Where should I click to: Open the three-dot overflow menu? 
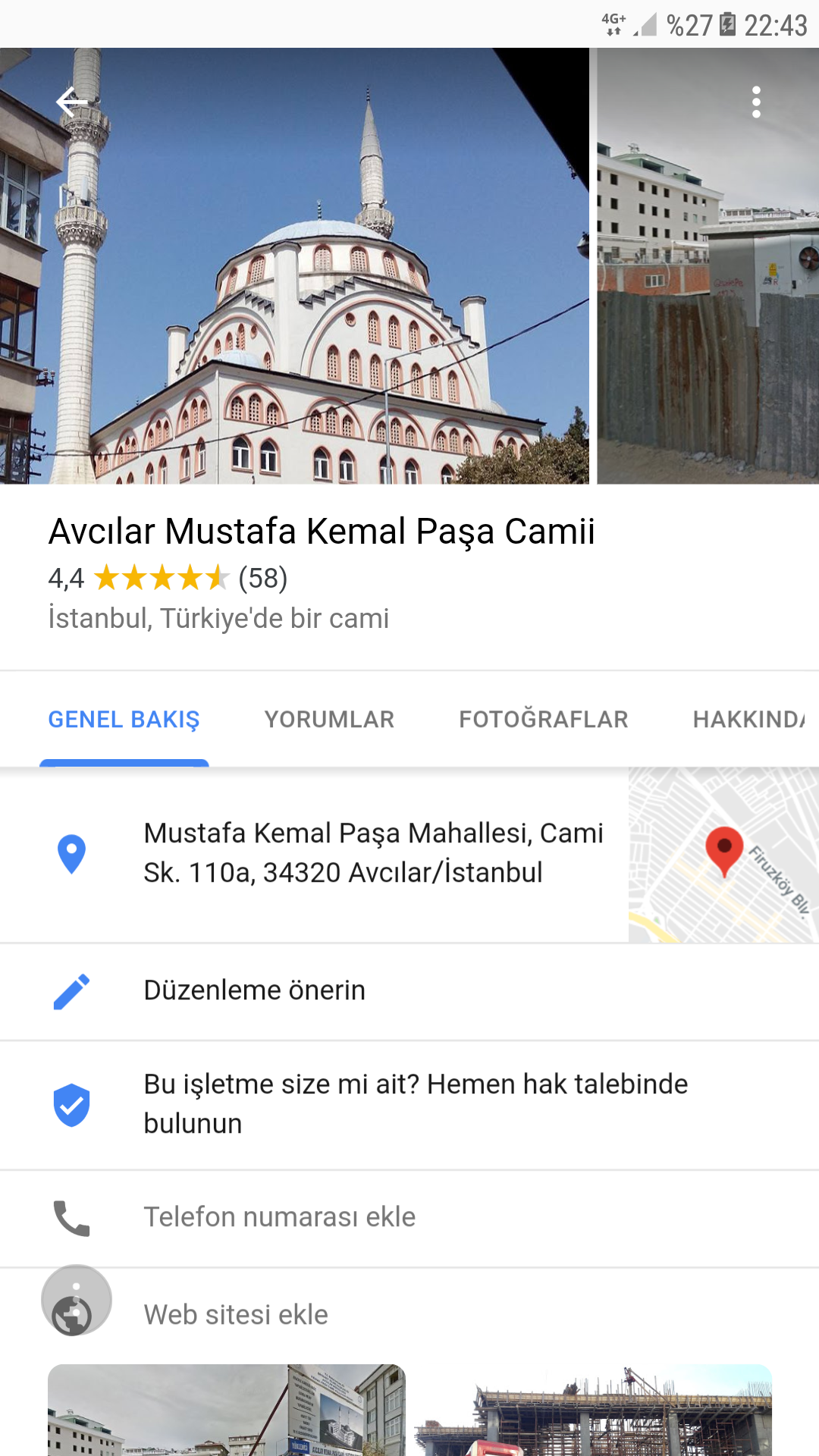[755, 102]
